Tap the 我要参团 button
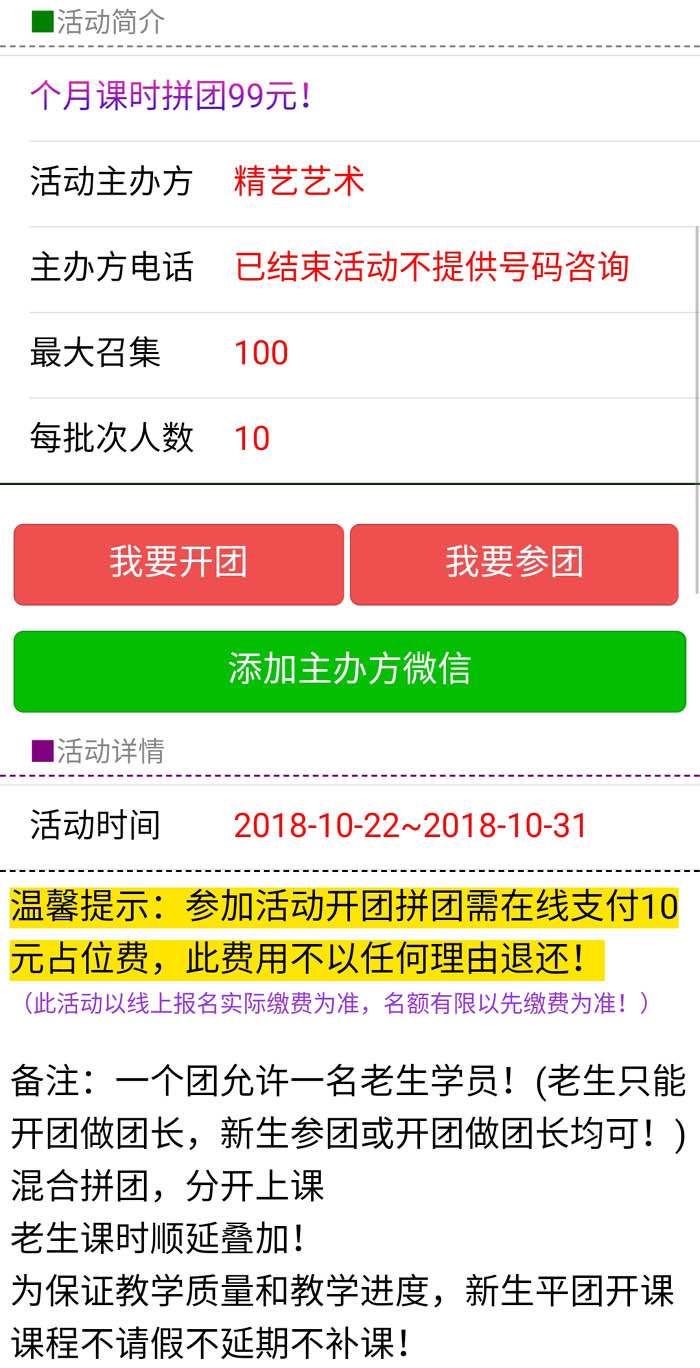The height and width of the screenshot is (1368, 700). click(514, 564)
